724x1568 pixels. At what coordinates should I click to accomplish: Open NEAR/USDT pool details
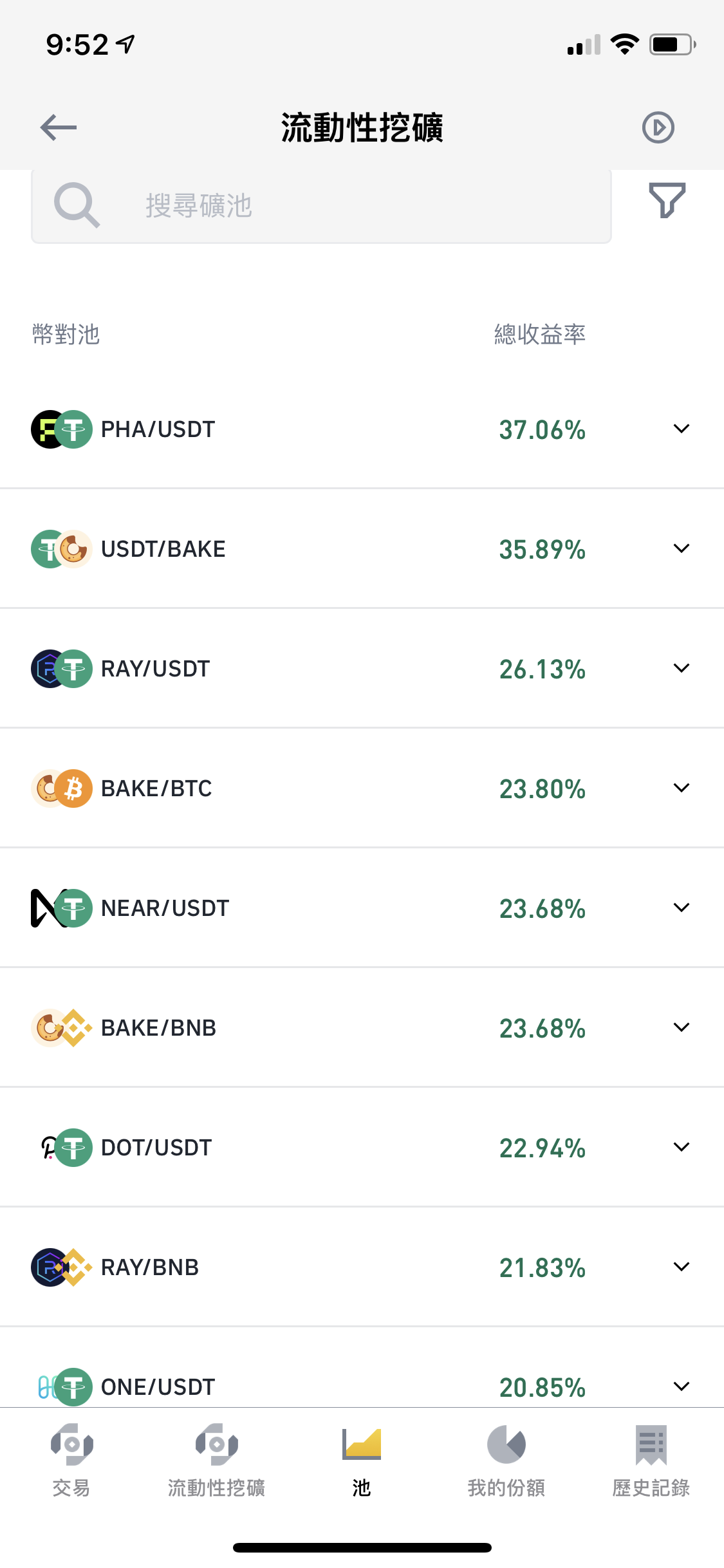pyautogui.click(x=681, y=908)
